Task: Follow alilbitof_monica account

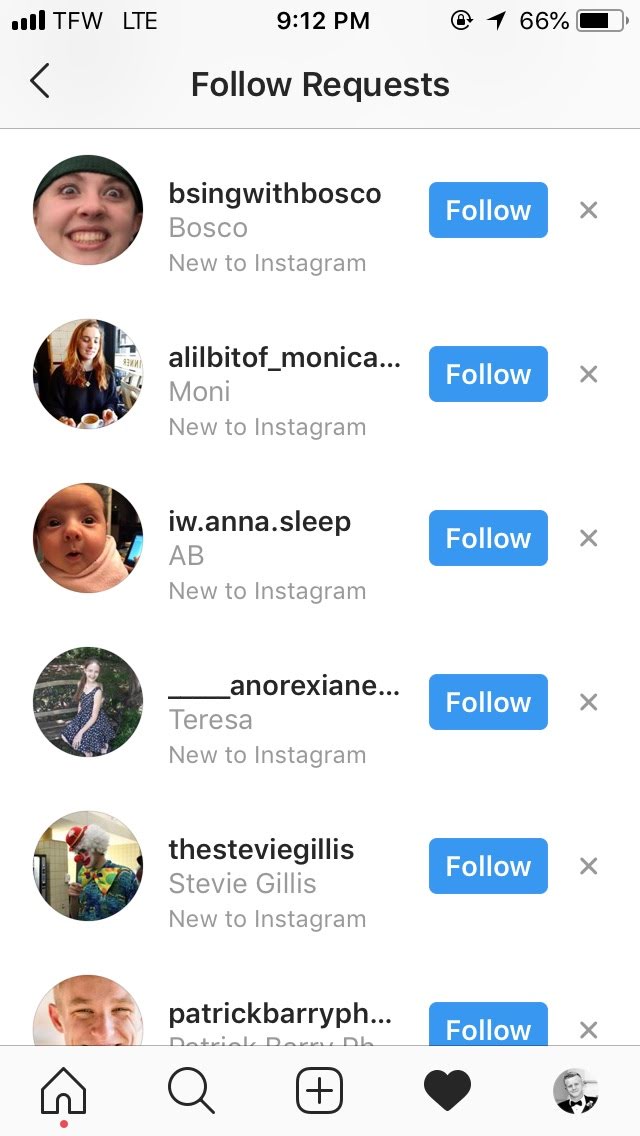Action: point(488,374)
